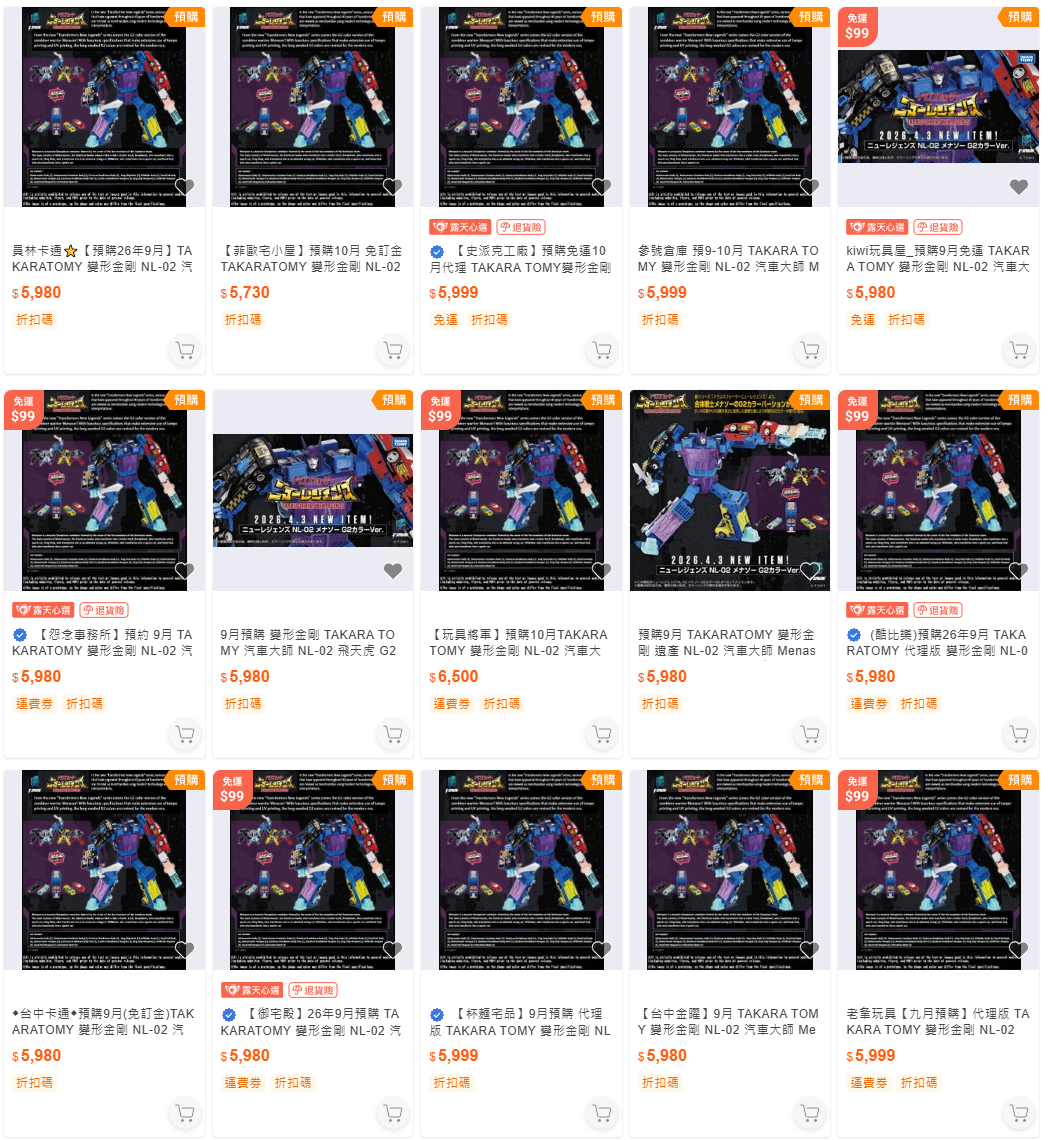This screenshot has height=1140, width=1052.
Task: Open the 御宅殿 26年9月預購 listing
Action: pyautogui.click(x=312, y=1021)
